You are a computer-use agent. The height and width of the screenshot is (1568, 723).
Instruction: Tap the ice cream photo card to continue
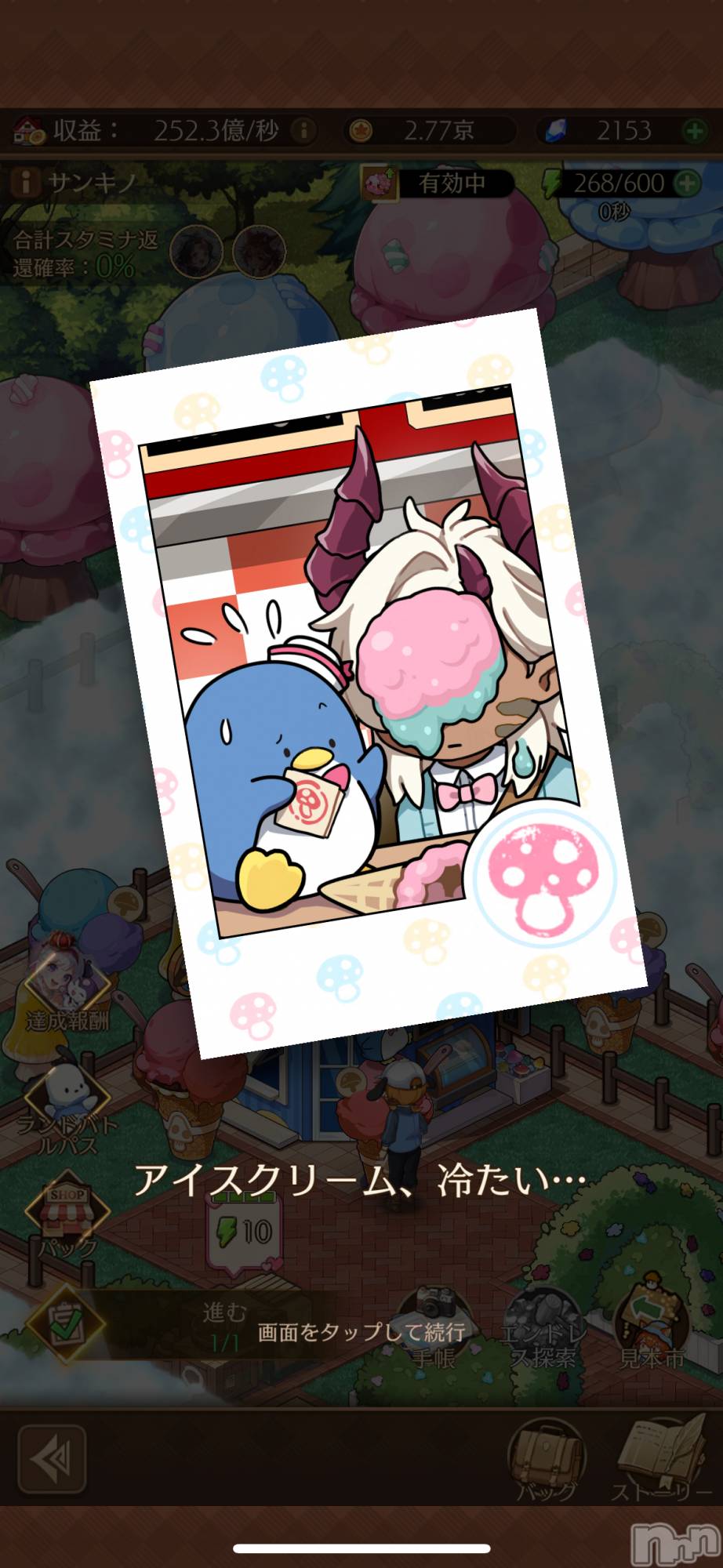(x=369, y=682)
